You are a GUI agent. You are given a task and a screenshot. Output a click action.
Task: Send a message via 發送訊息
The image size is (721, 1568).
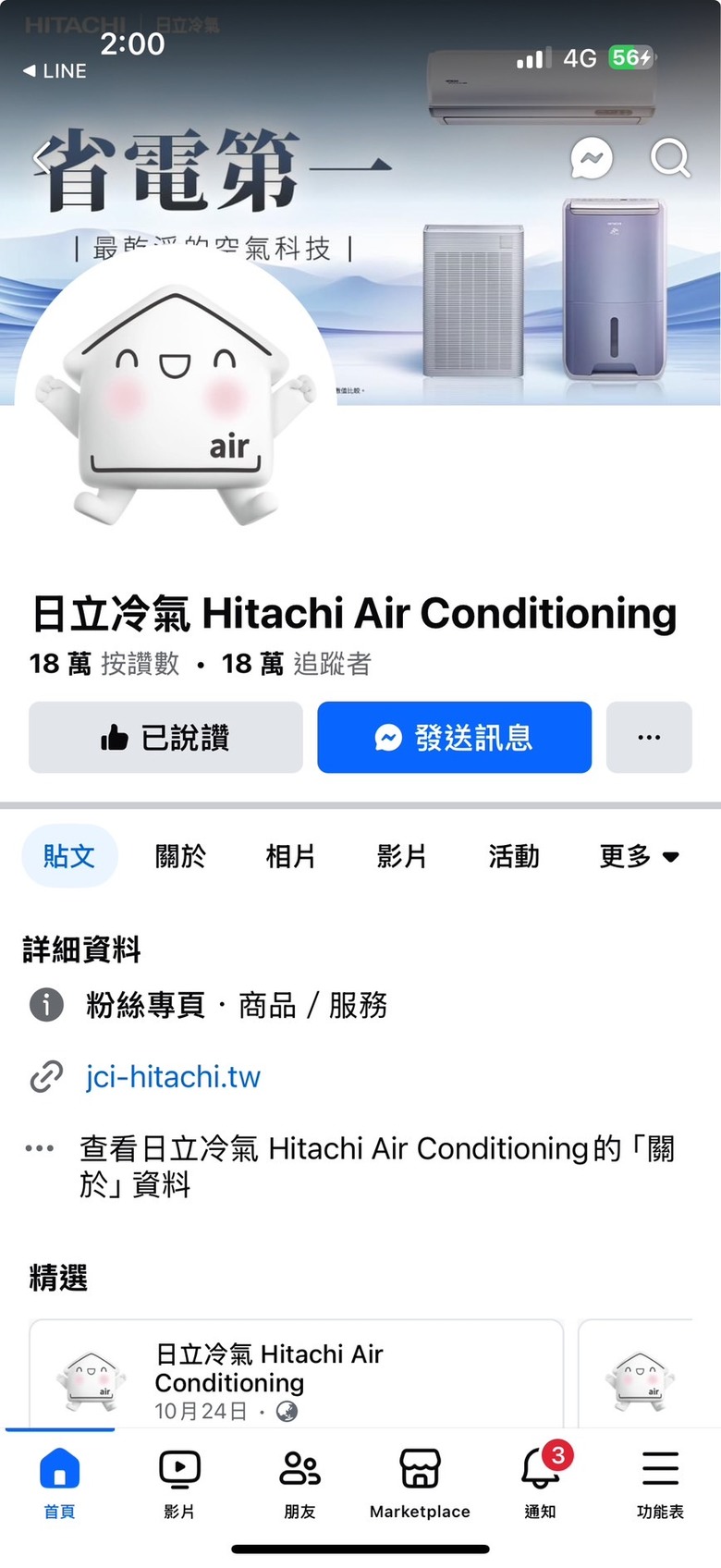click(x=454, y=737)
